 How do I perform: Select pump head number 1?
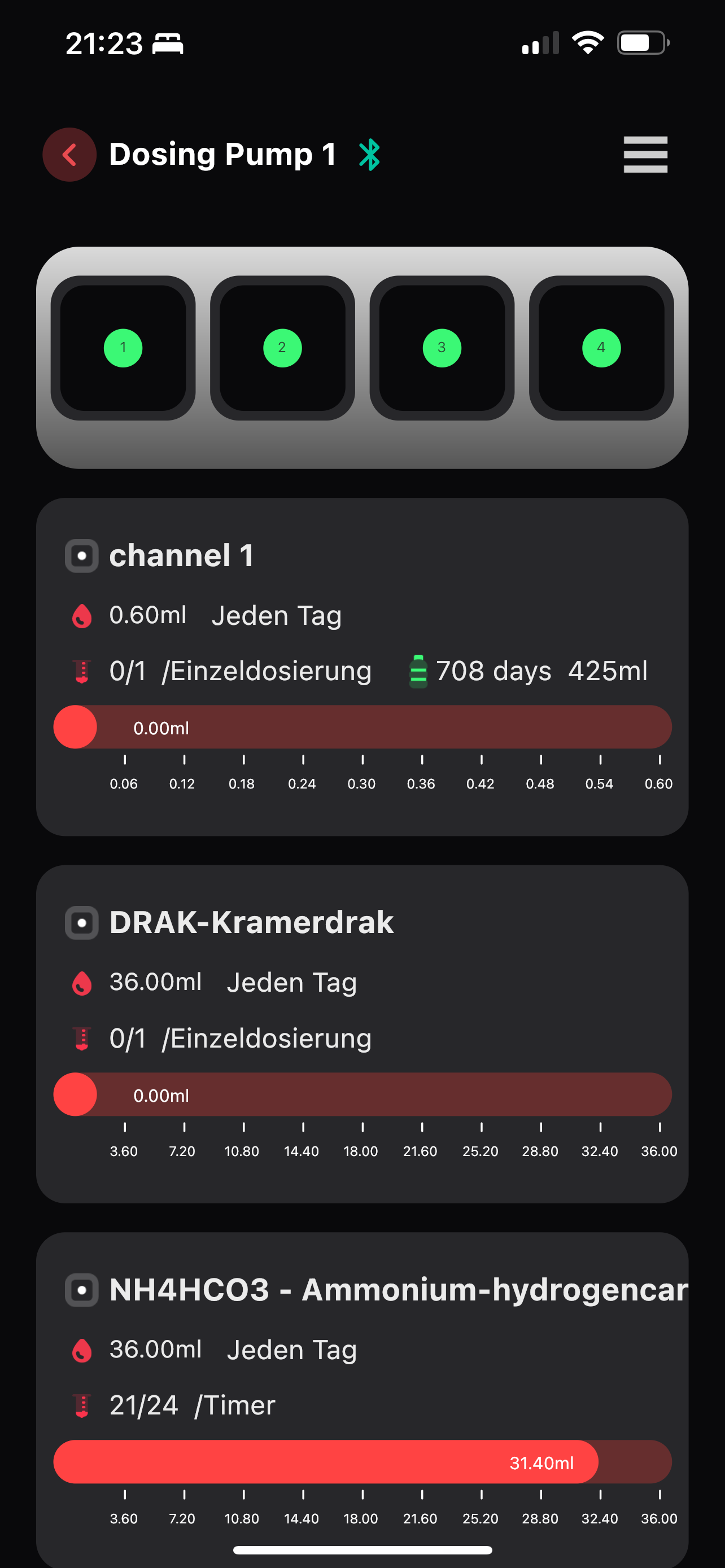tap(123, 348)
